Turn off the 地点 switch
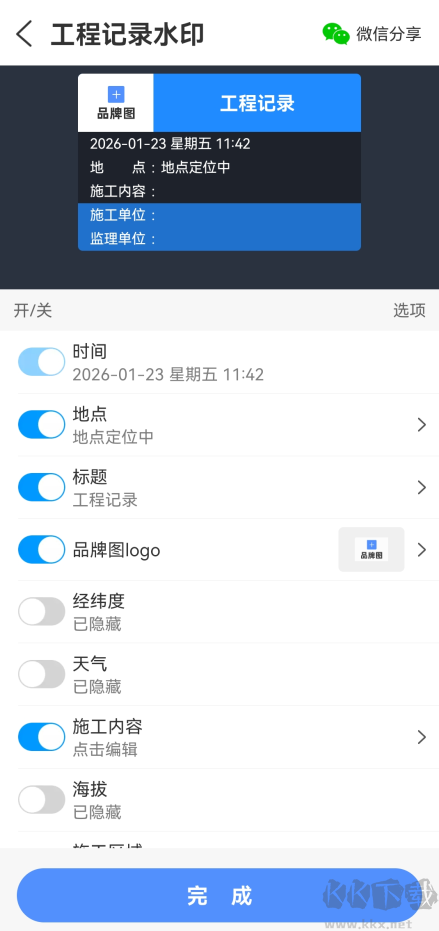Image resolution: width=439 pixels, height=931 pixels. tap(42, 425)
